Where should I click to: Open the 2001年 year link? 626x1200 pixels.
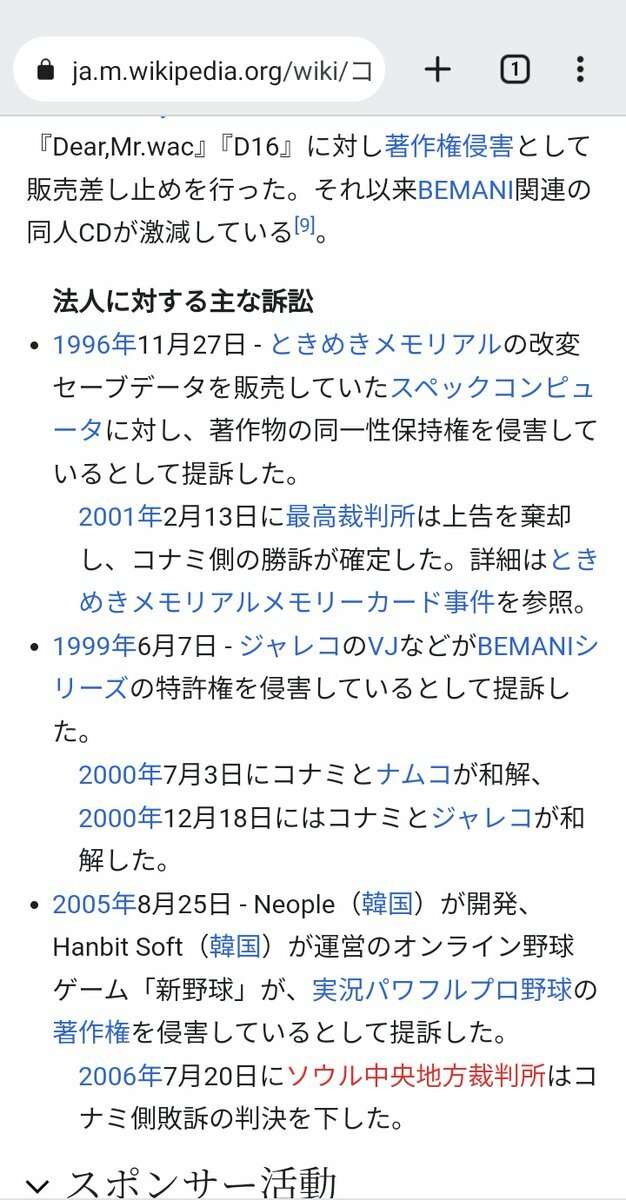(120, 516)
